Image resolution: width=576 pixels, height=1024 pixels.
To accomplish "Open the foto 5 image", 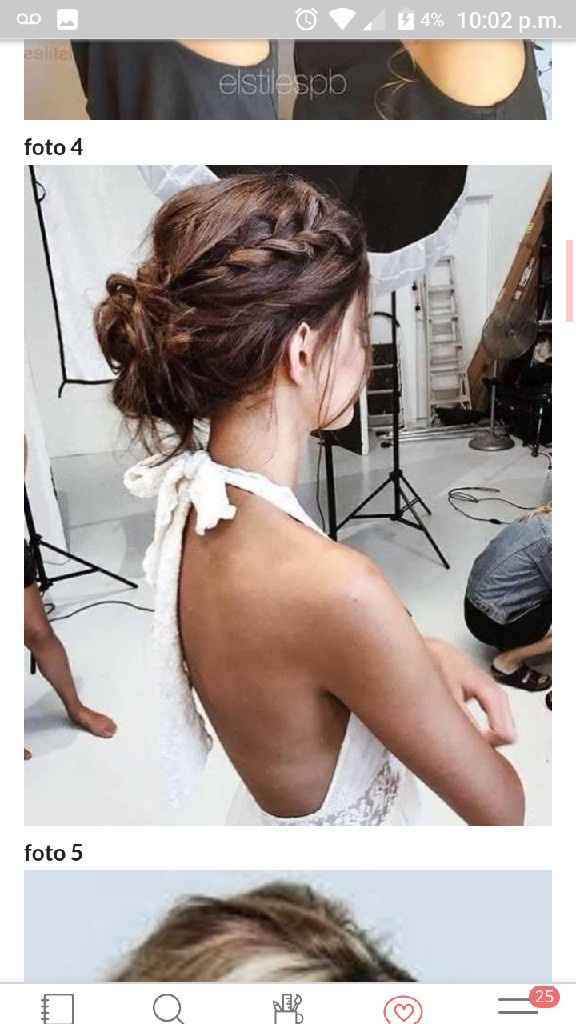I will (288, 926).
